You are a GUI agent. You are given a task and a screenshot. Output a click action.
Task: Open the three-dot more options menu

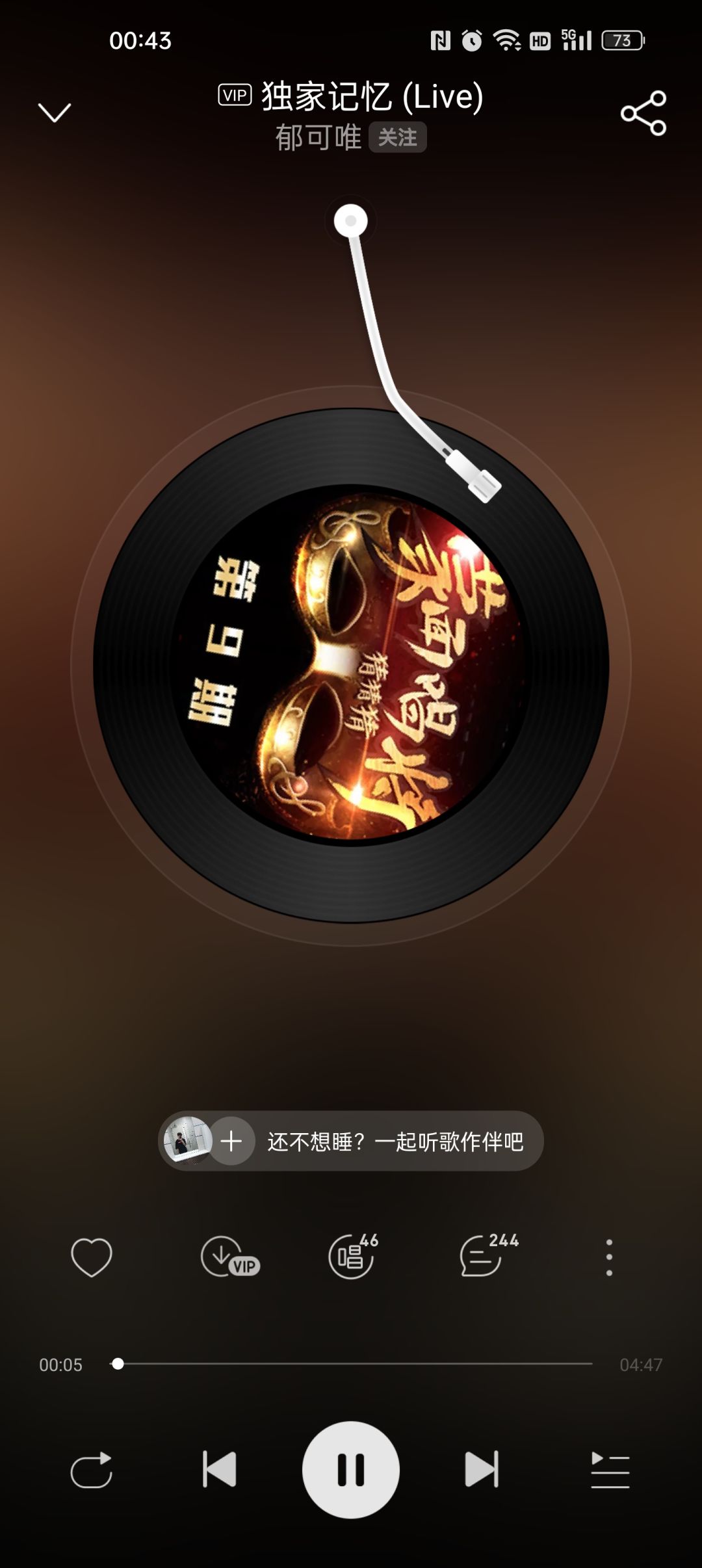click(x=609, y=1257)
